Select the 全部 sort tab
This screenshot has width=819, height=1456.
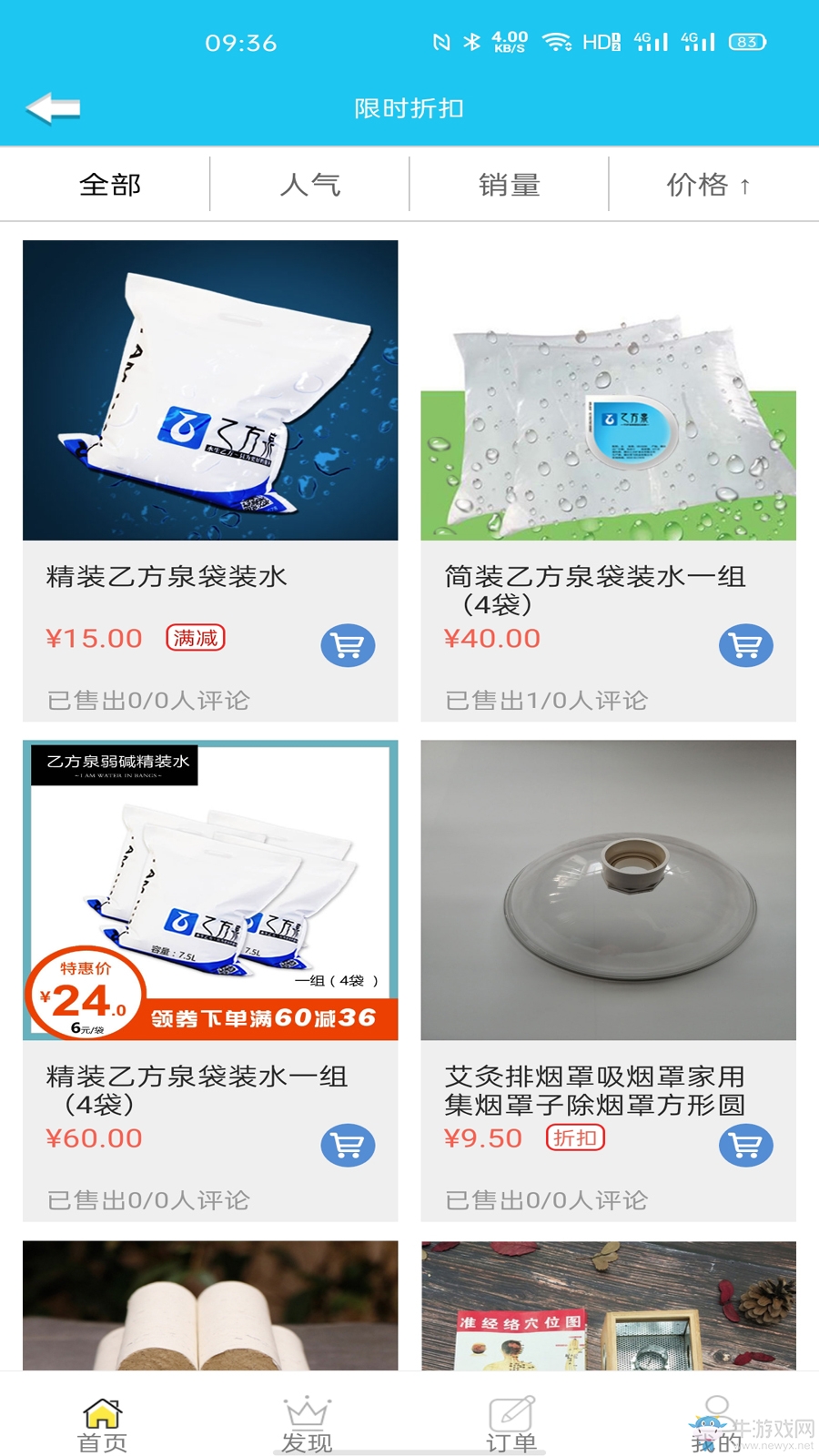tap(110, 185)
